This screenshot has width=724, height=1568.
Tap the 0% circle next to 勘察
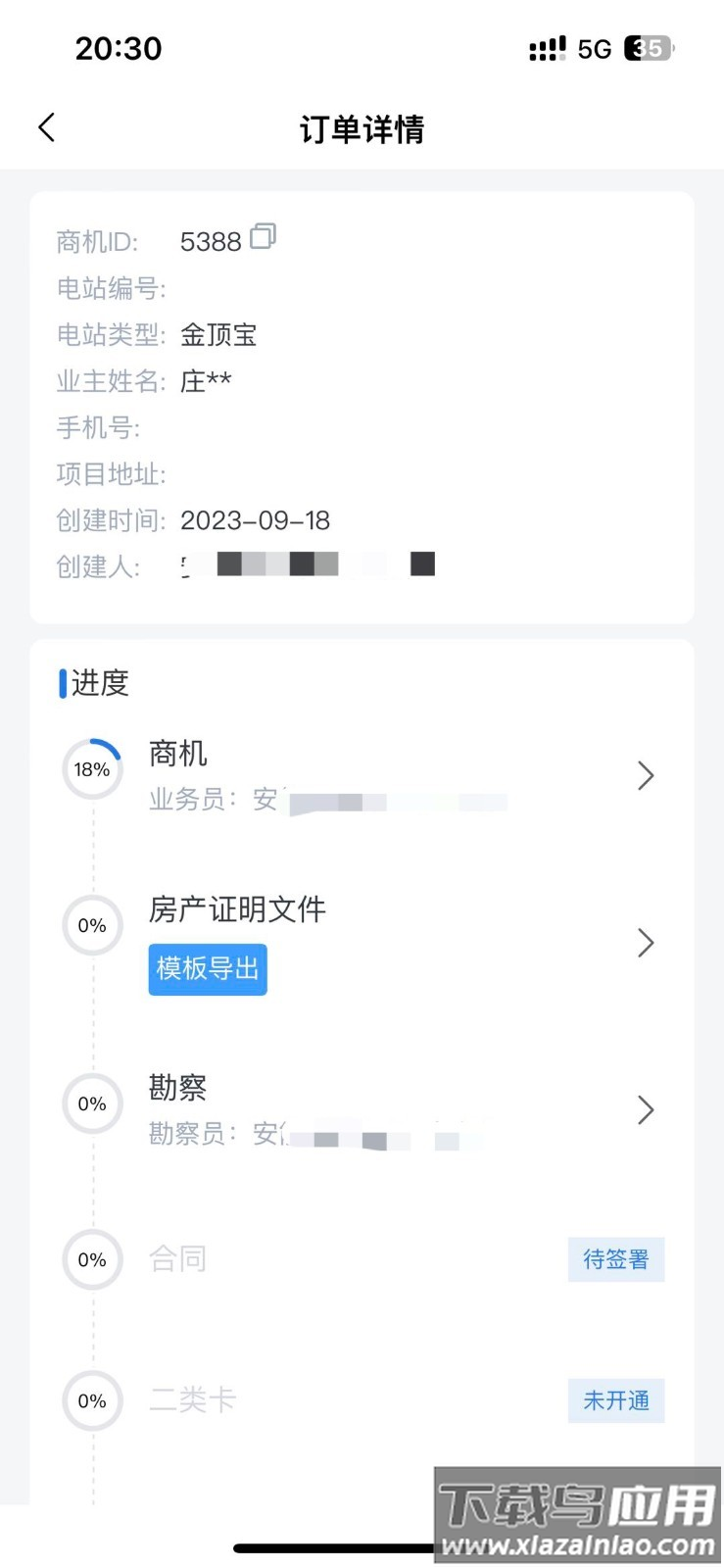92,1102
